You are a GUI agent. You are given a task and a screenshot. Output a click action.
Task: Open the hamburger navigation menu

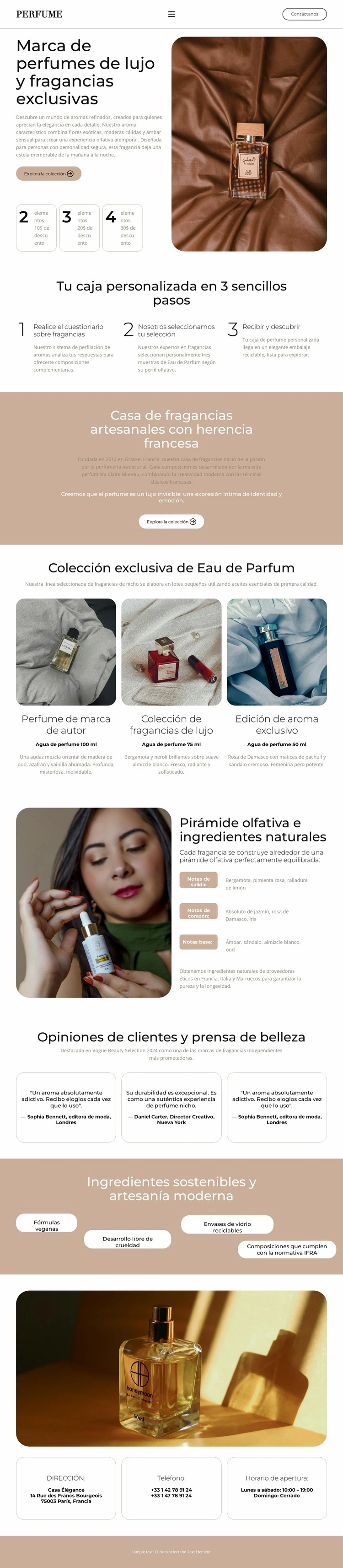(171, 14)
